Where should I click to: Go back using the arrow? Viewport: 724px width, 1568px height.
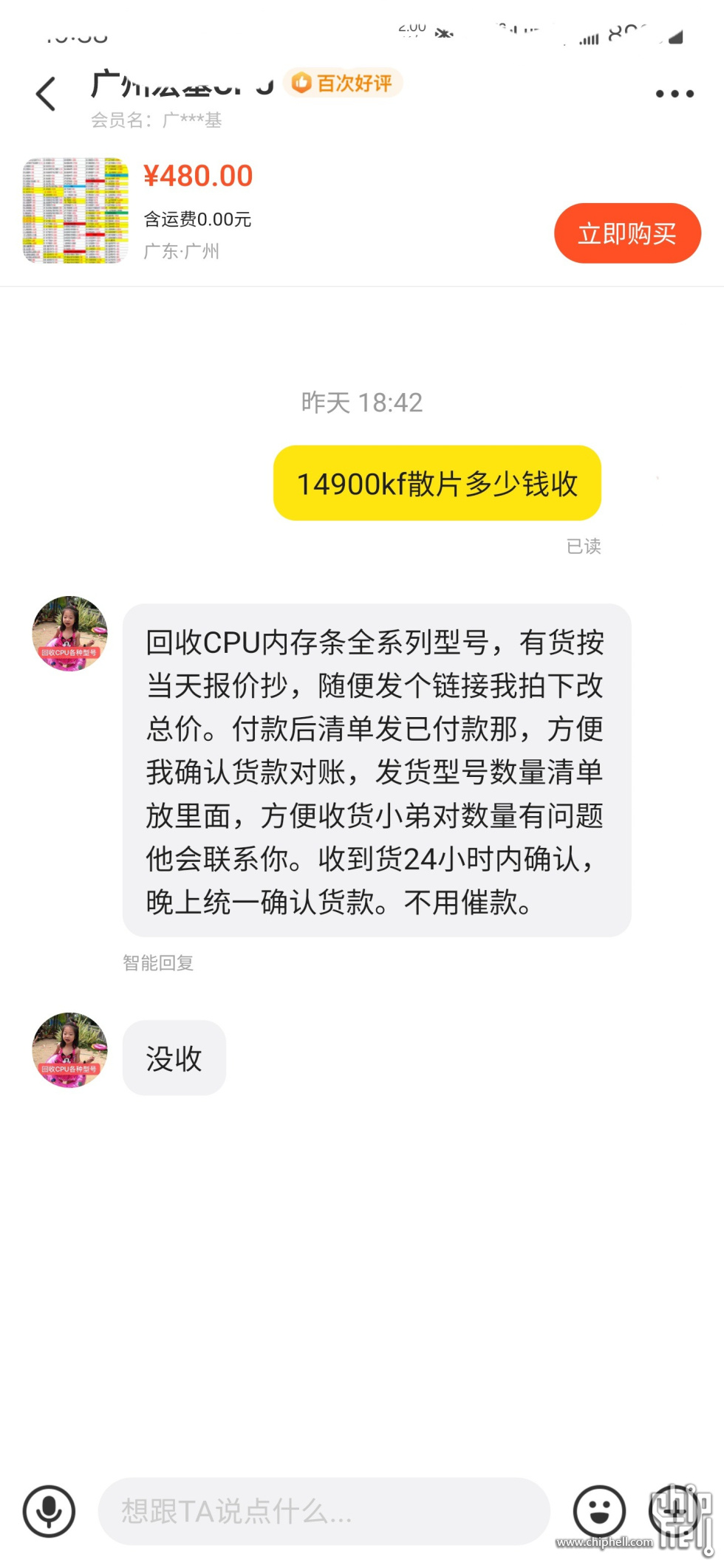click(x=46, y=94)
